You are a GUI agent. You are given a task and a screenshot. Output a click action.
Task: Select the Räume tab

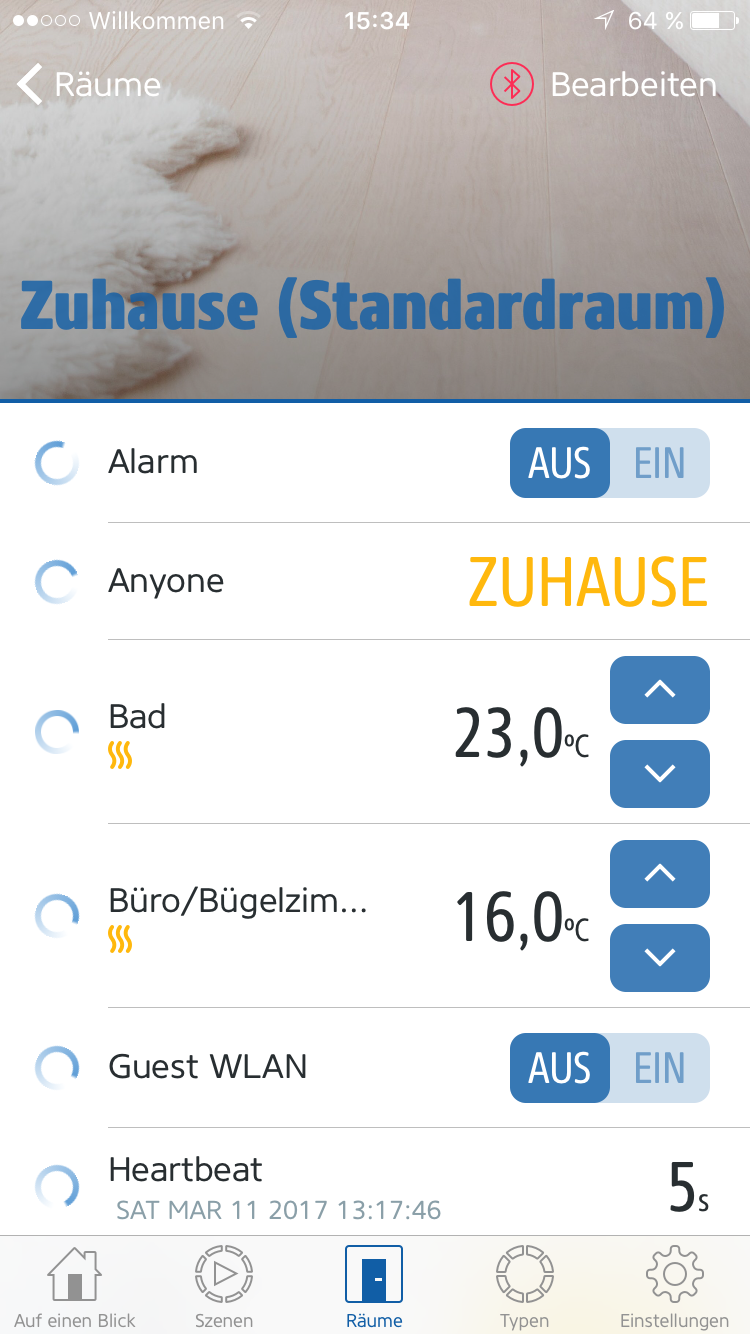374,1288
